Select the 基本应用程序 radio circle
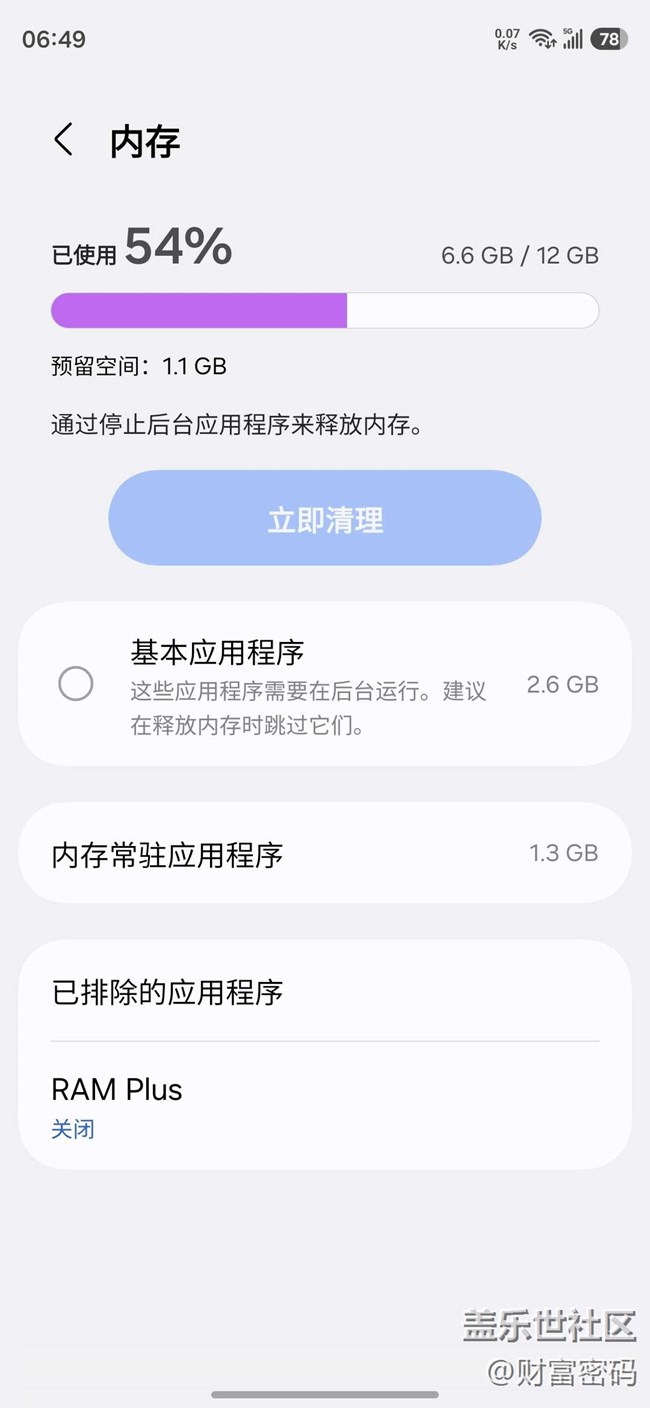The image size is (650, 1408). pos(76,684)
